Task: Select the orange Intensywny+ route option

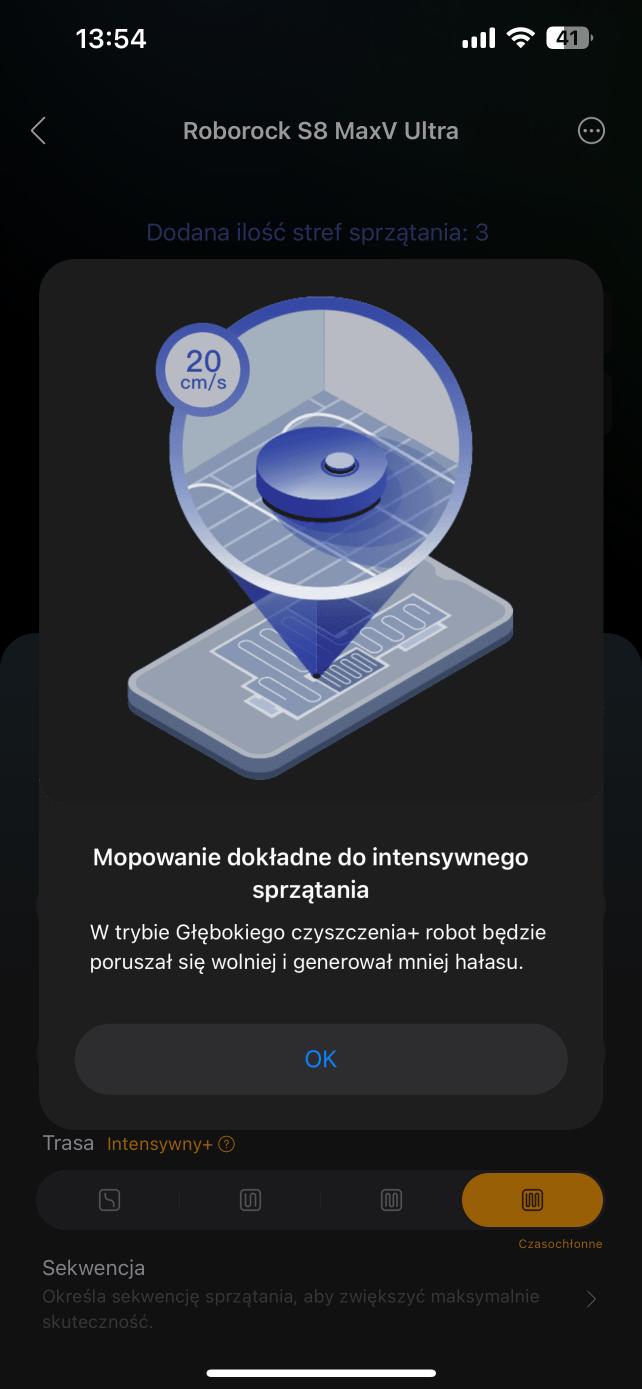Action: [x=532, y=1200]
